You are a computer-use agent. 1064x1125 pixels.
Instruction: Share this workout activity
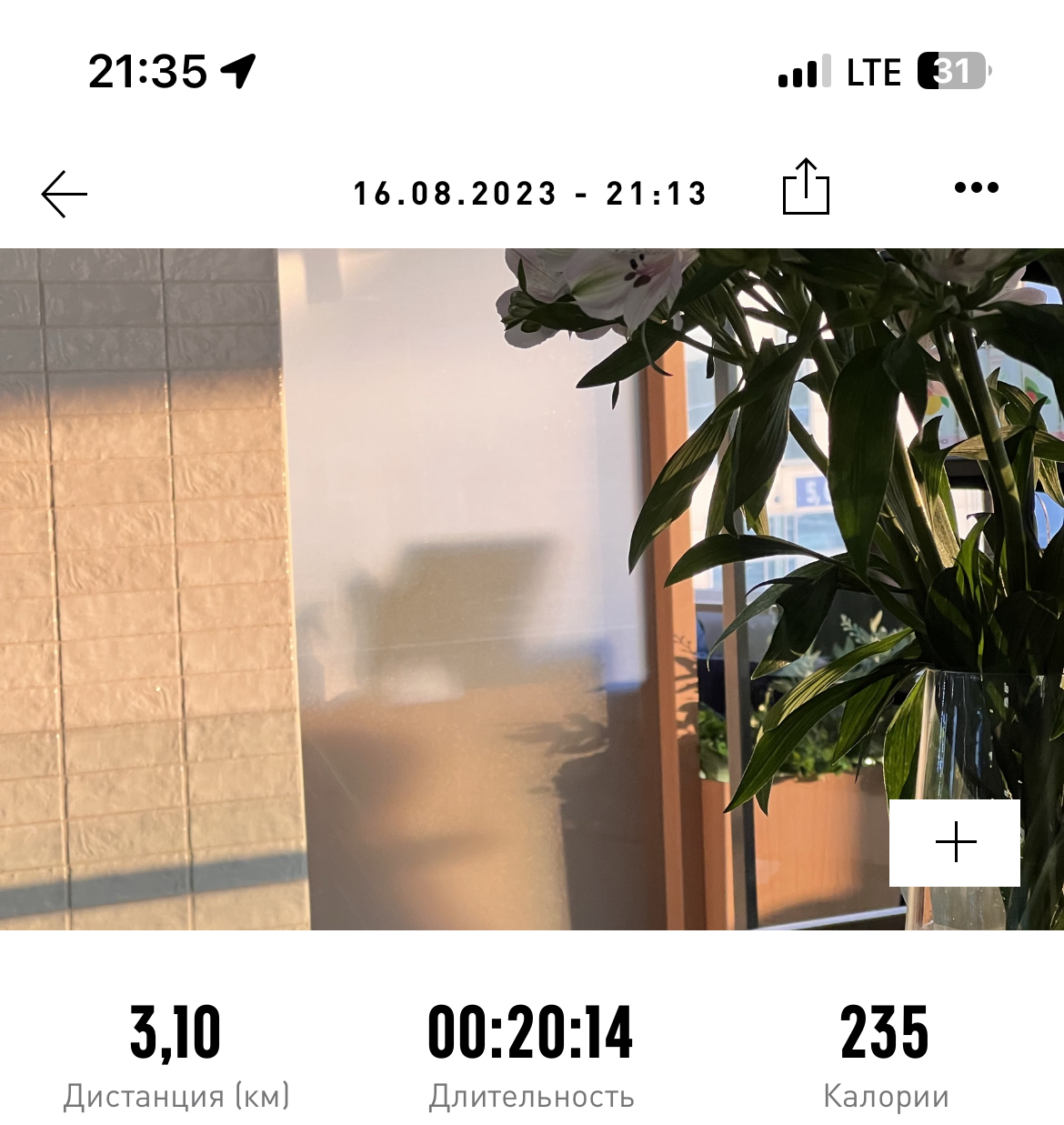(806, 186)
